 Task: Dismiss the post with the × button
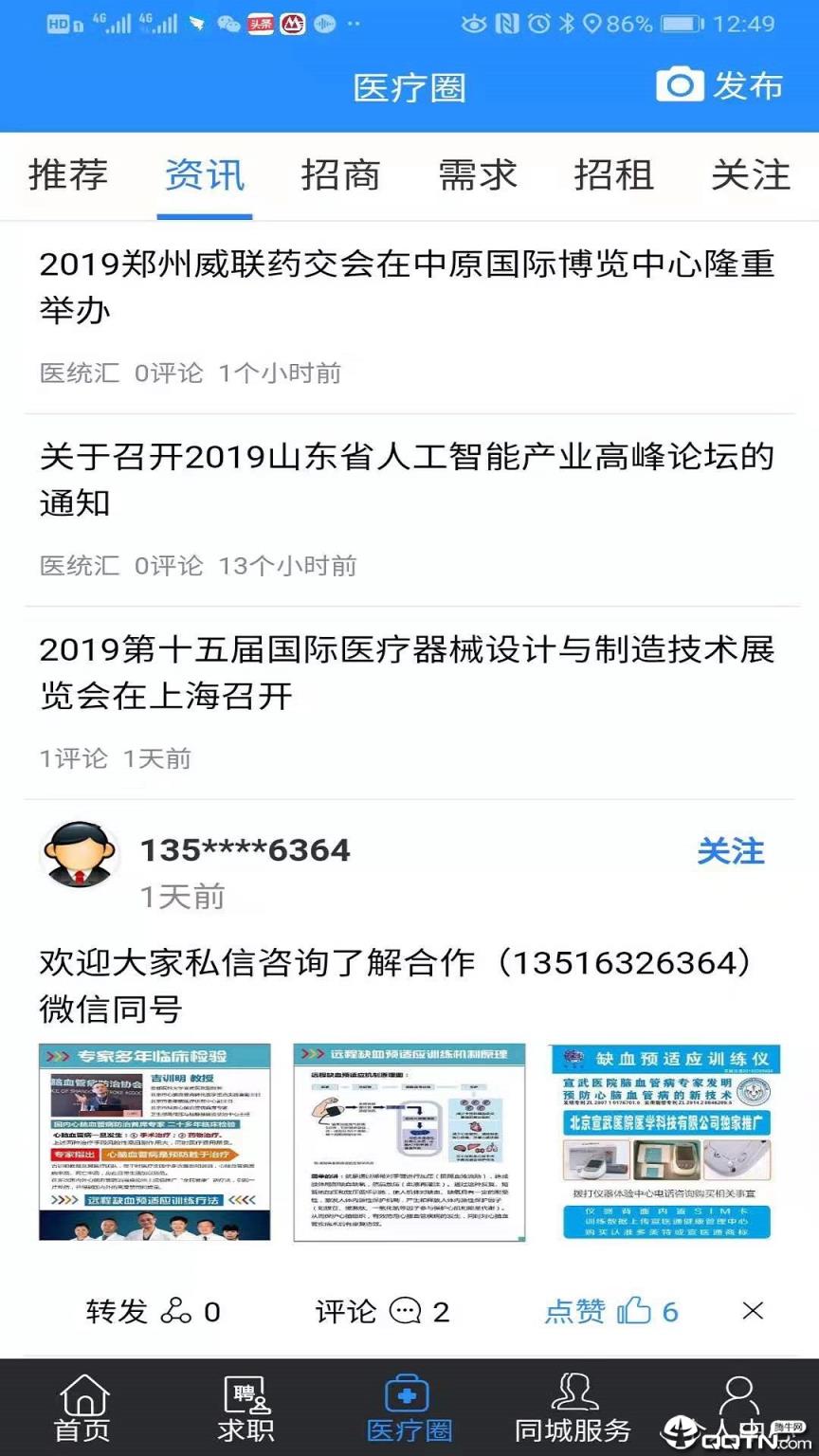pyautogui.click(x=753, y=1312)
